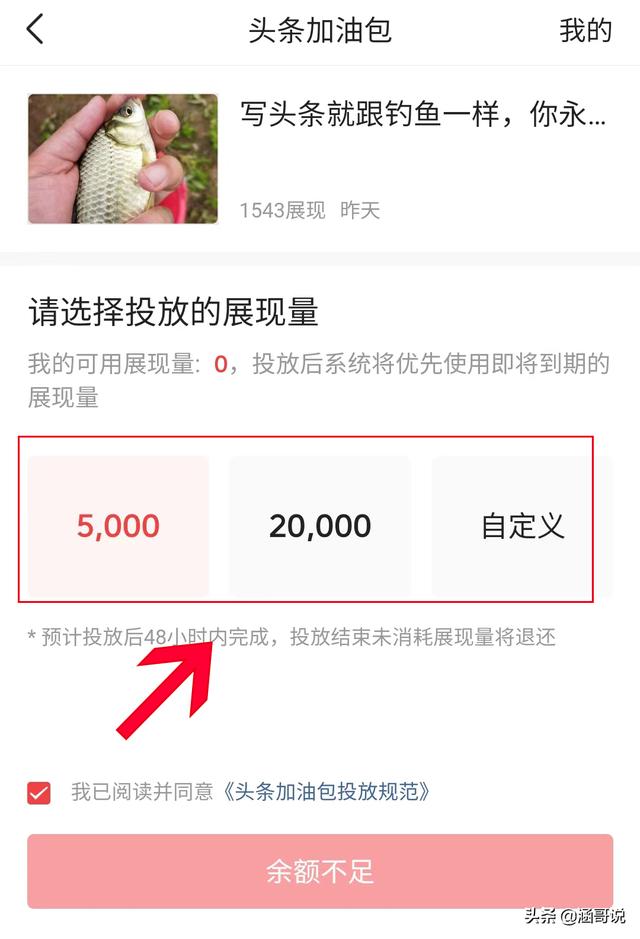
Task: Pick the 自定义 custom amount option
Action: [522, 526]
